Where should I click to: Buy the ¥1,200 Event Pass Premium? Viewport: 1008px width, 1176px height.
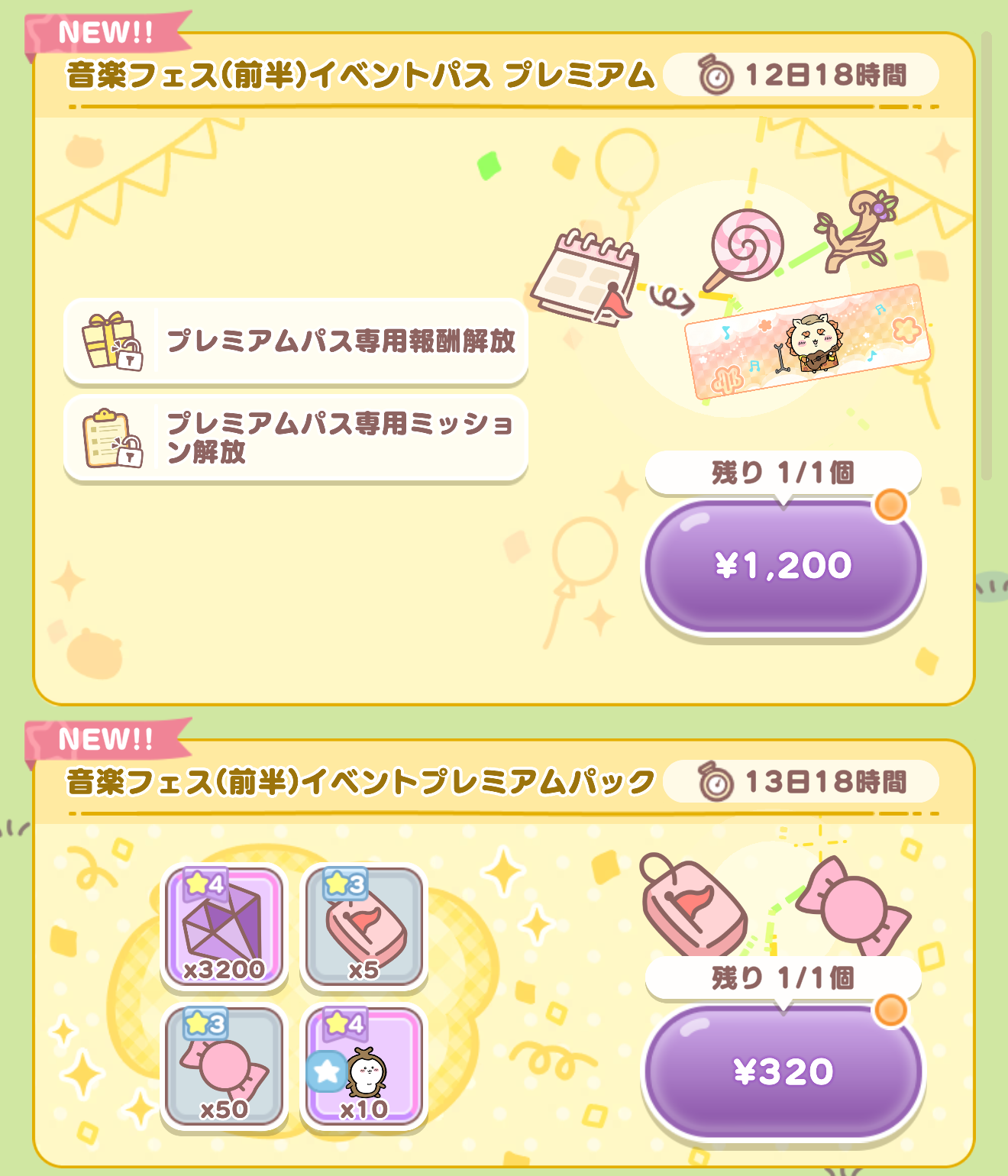783,566
